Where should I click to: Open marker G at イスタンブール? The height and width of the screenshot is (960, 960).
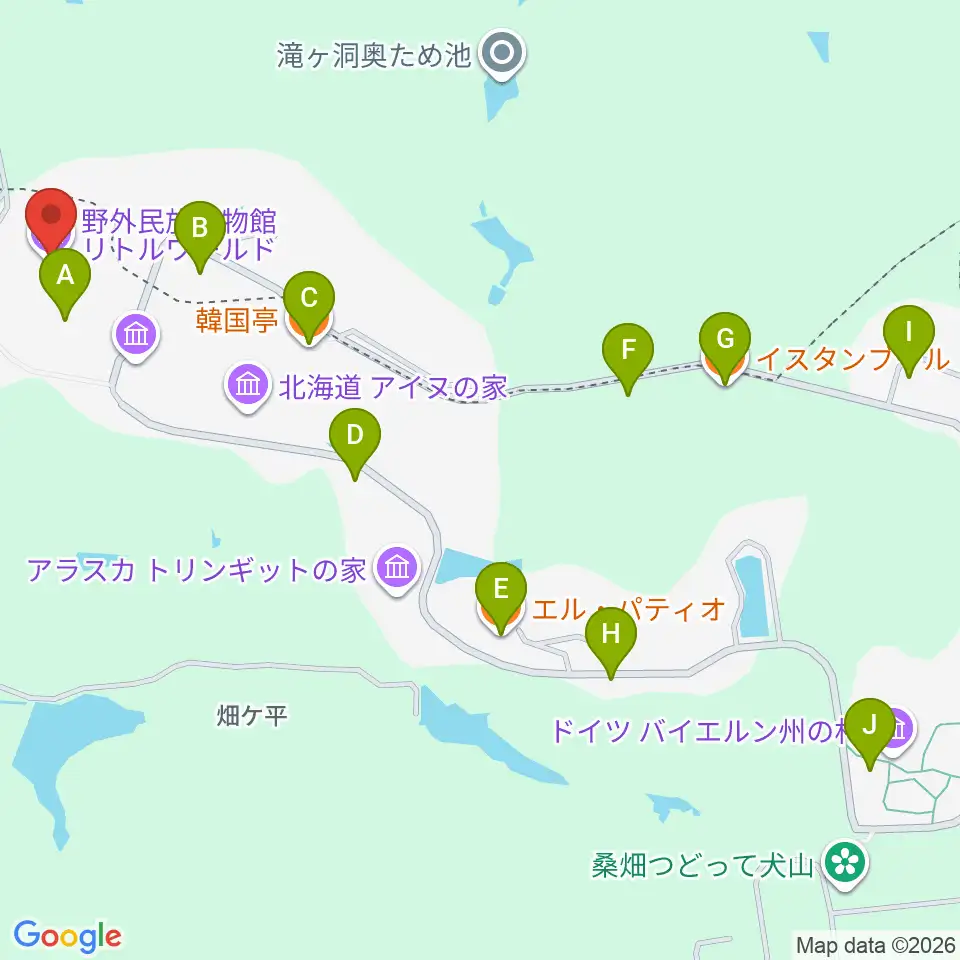click(x=725, y=348)
